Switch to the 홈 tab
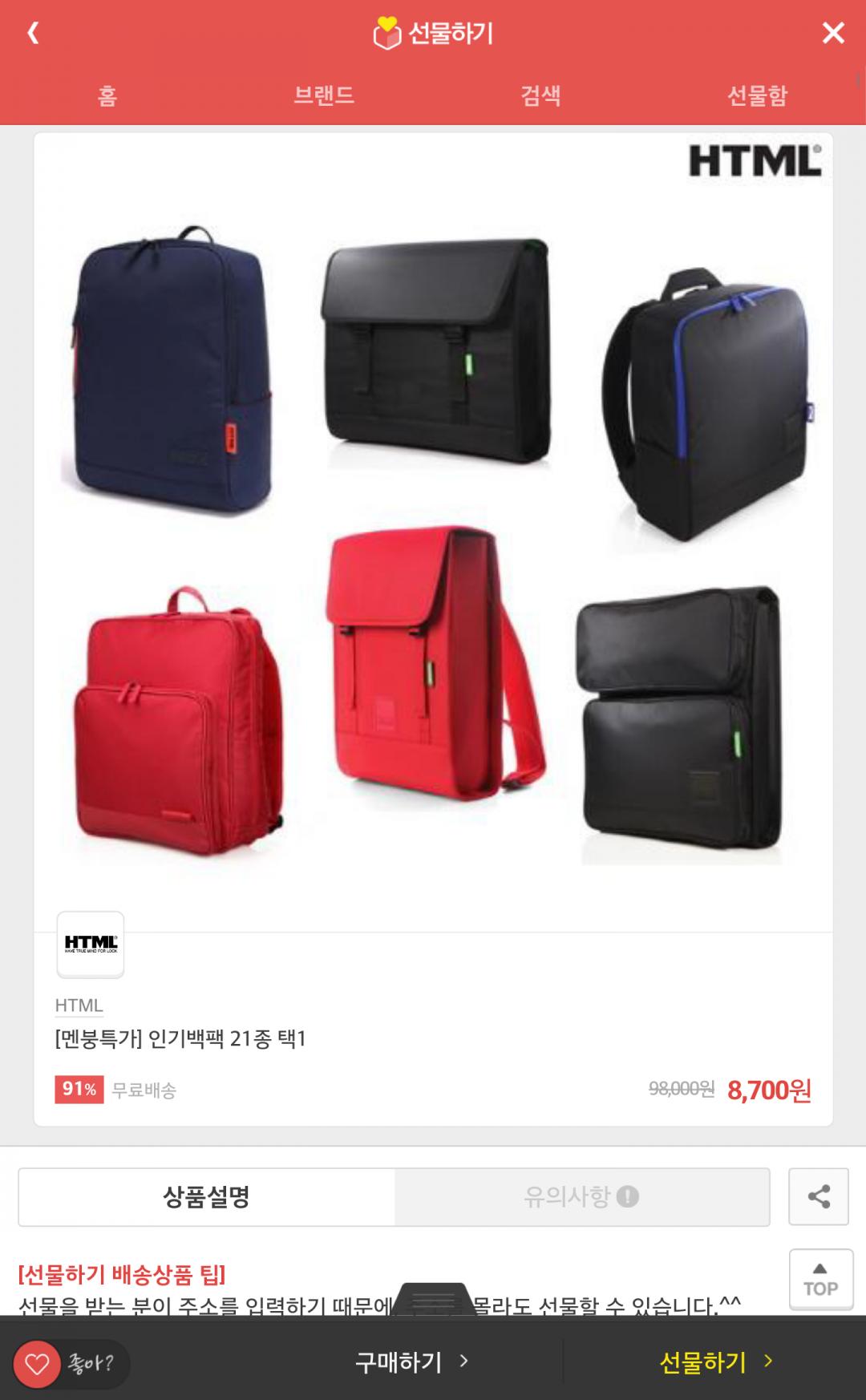 tap(107, 95)
